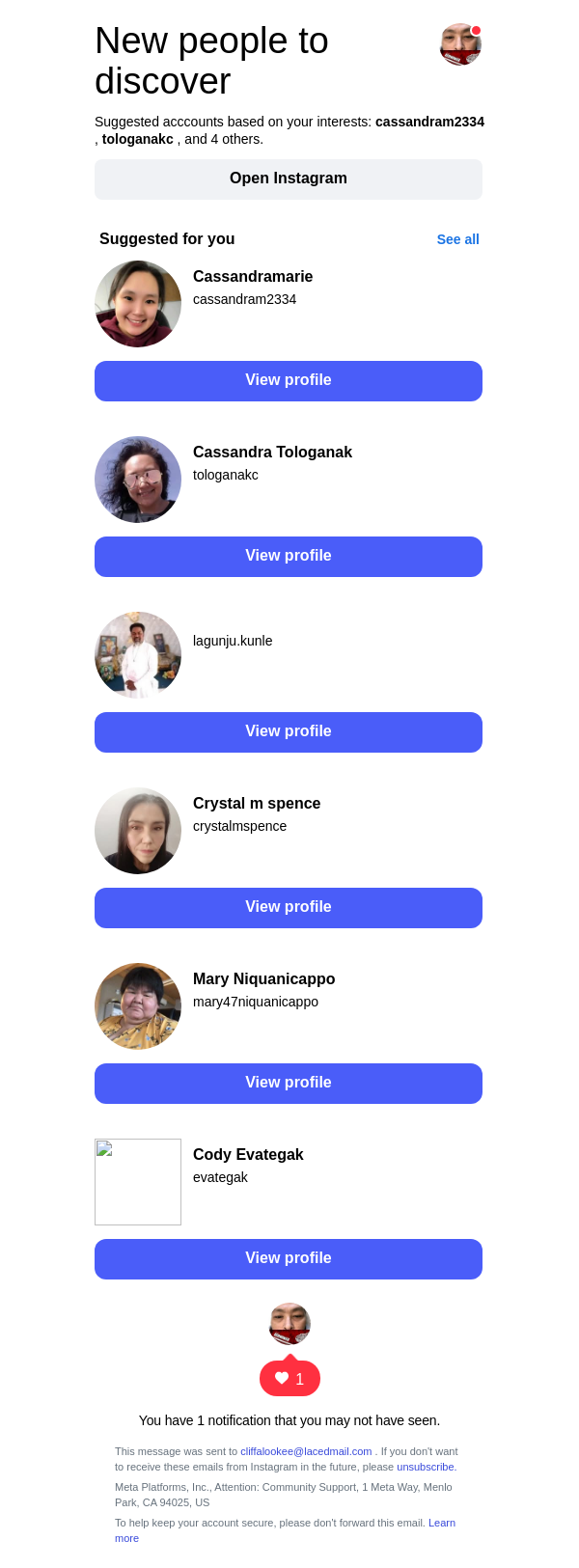View profile of evategak
Image resolution: width=579 pixels, height=1568 pixels.
pyautogui.click(x=288, y=1259)
